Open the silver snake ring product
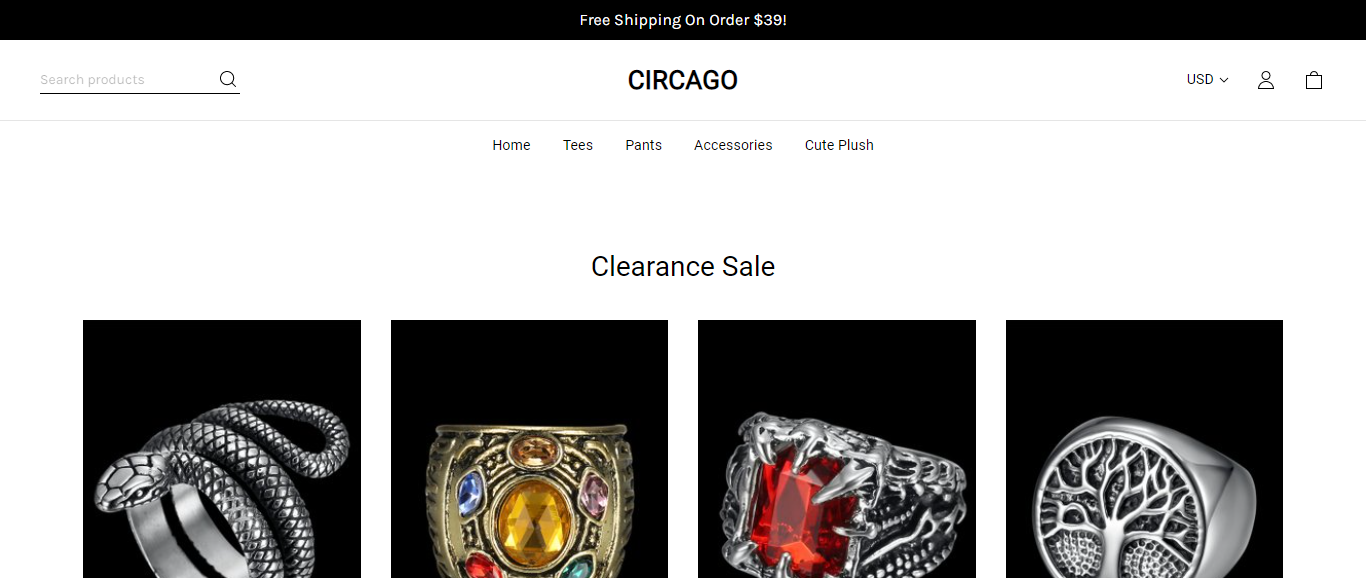The image size is (1366, 578). pyautogui.click(x=222, y=450)
